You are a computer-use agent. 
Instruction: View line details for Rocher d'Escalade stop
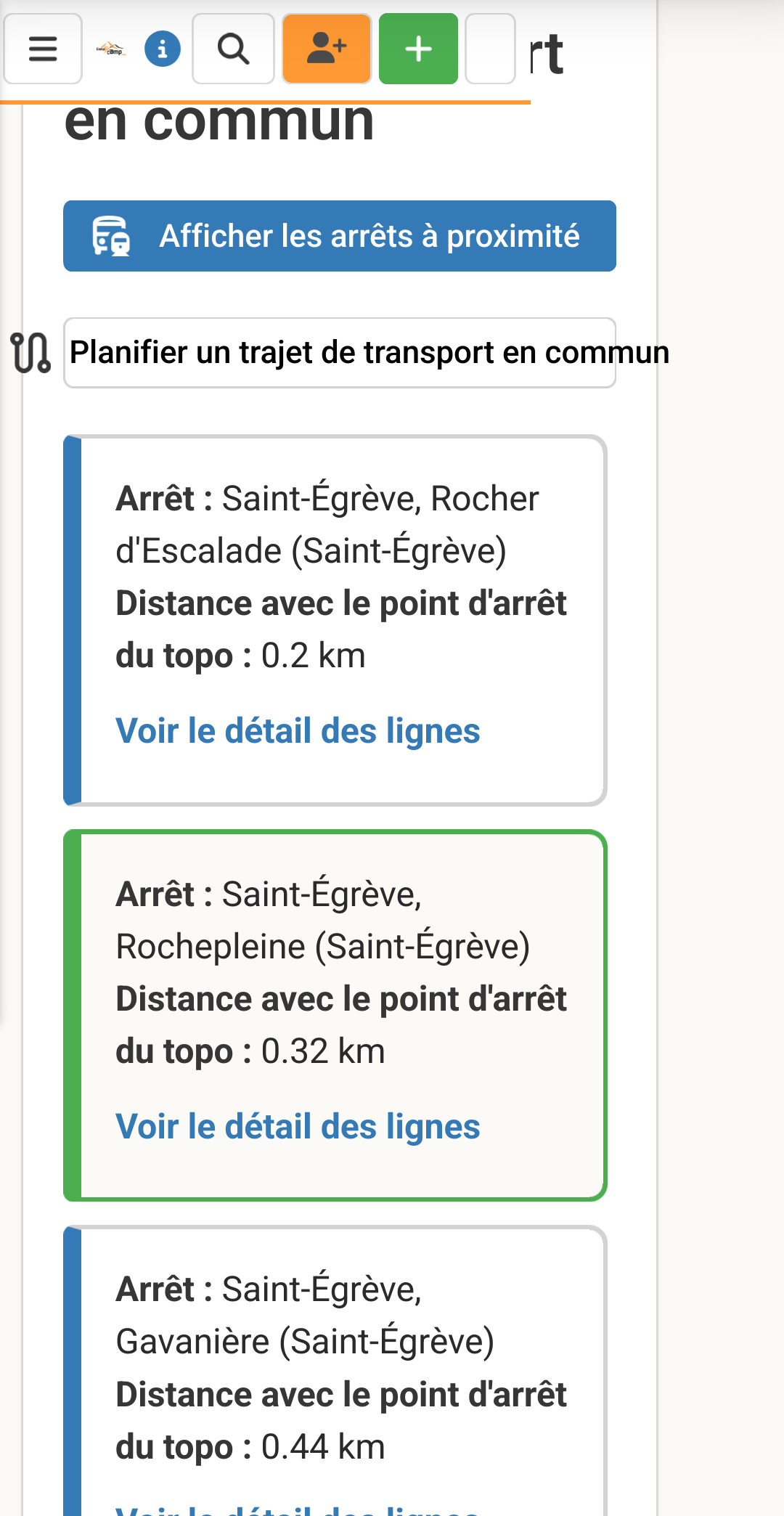(298, 731)
